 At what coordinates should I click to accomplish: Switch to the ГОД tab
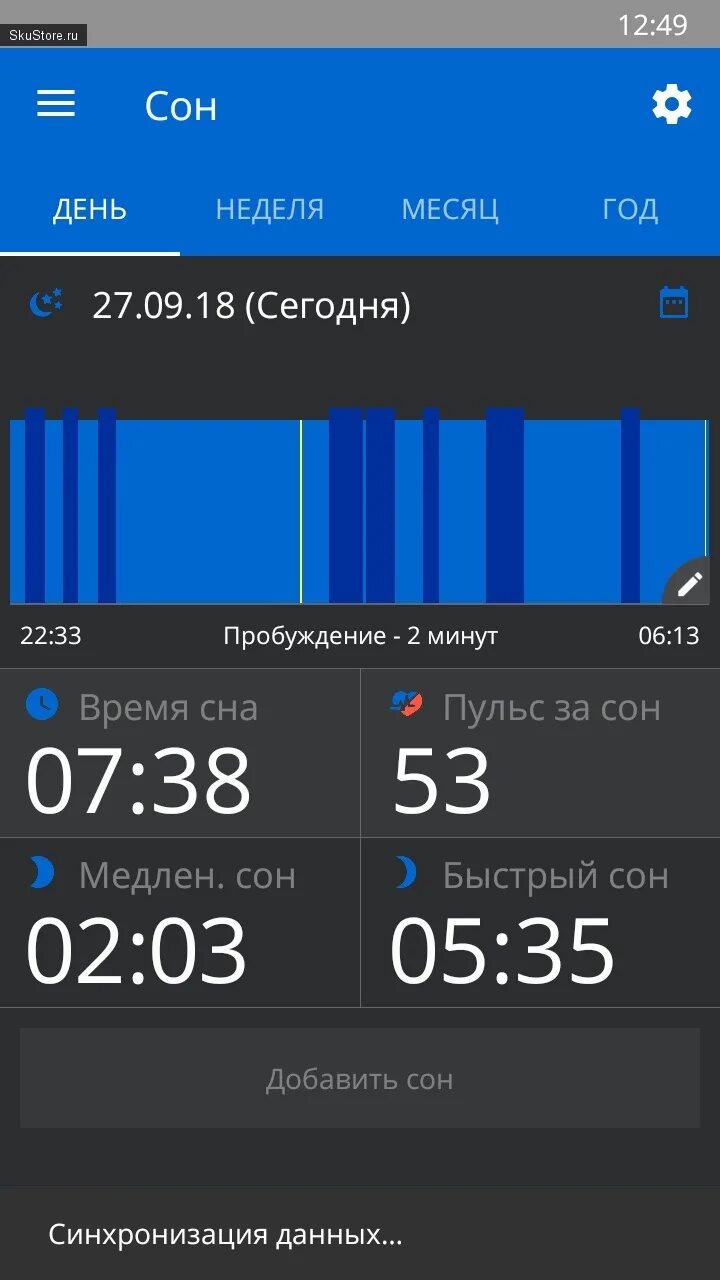[630, 209]
